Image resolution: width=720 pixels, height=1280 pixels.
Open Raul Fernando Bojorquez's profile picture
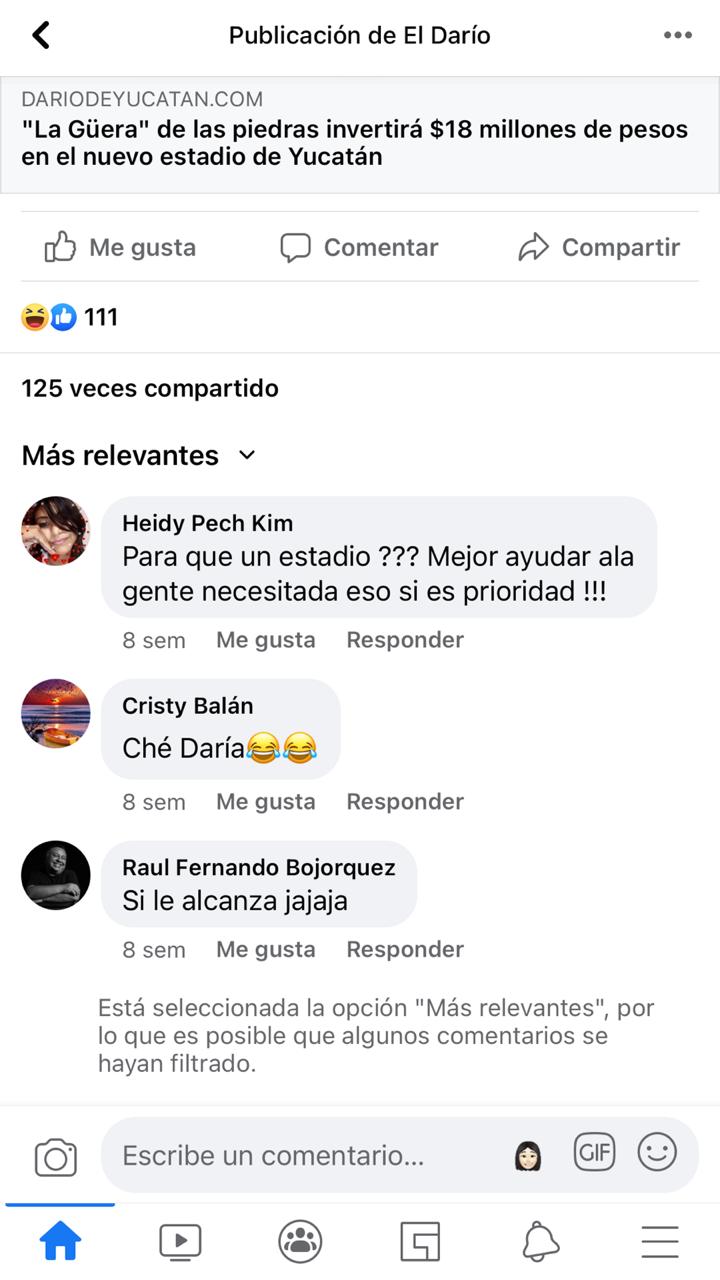pyautogui.click(x=56, y=875)
